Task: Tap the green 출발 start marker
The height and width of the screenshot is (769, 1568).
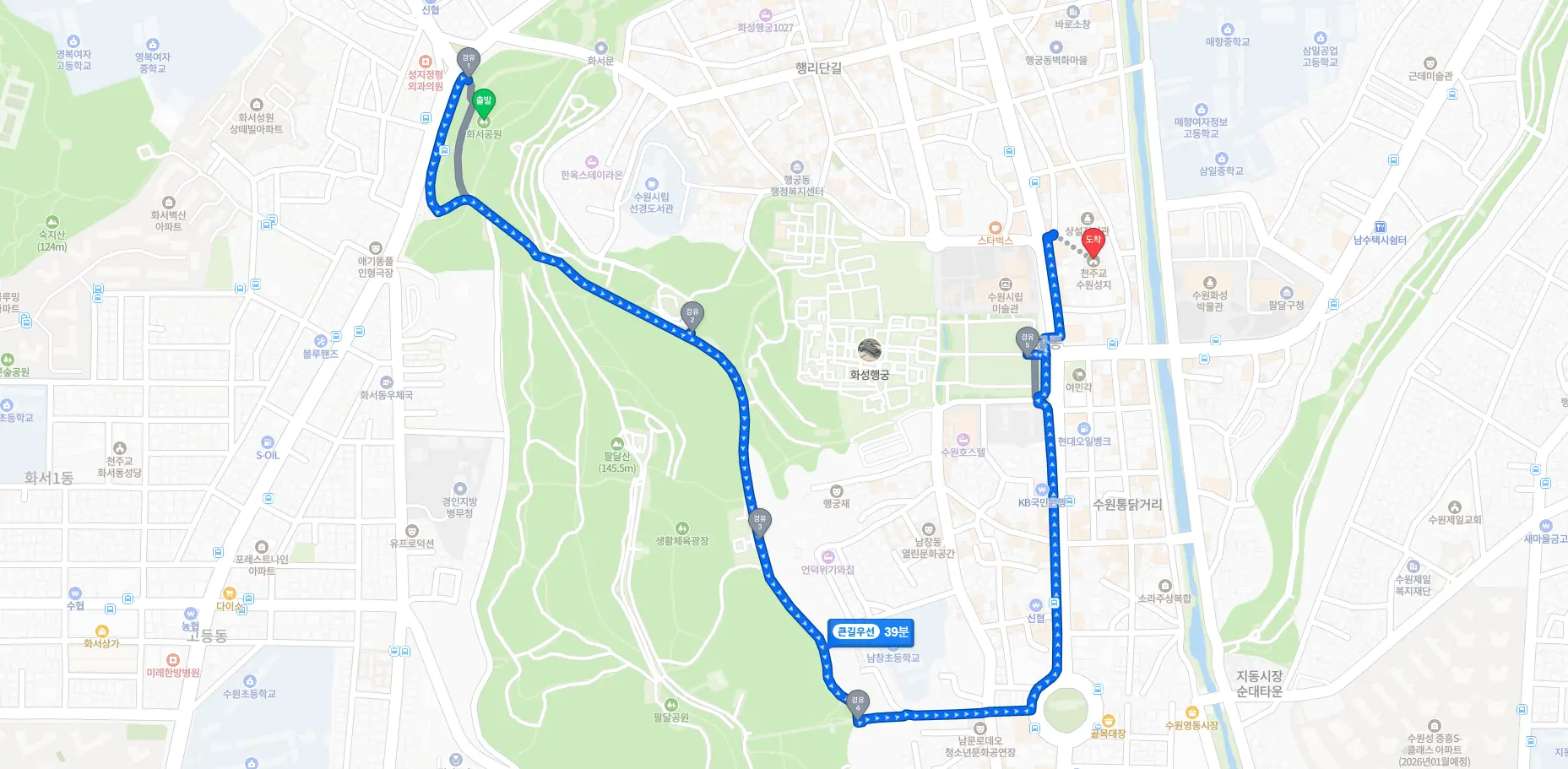Action: click(x=483, y=103)
